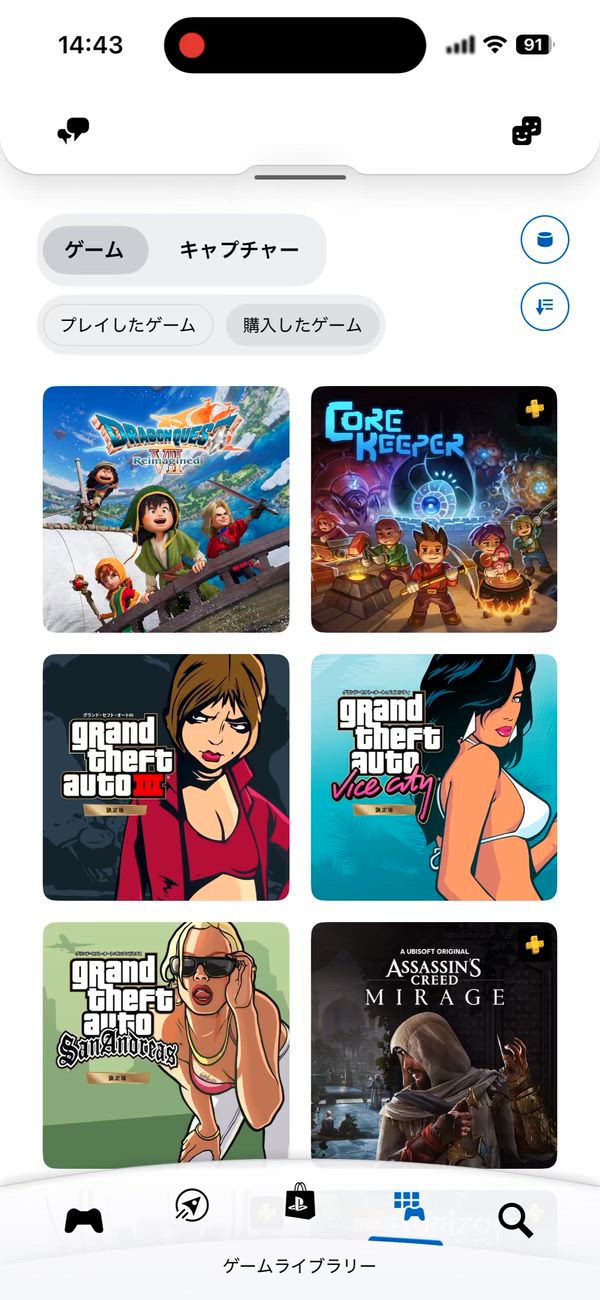Select the 購入したゲーム chip
Screen dimensions: 600x1300
click(x=302, y=325)
